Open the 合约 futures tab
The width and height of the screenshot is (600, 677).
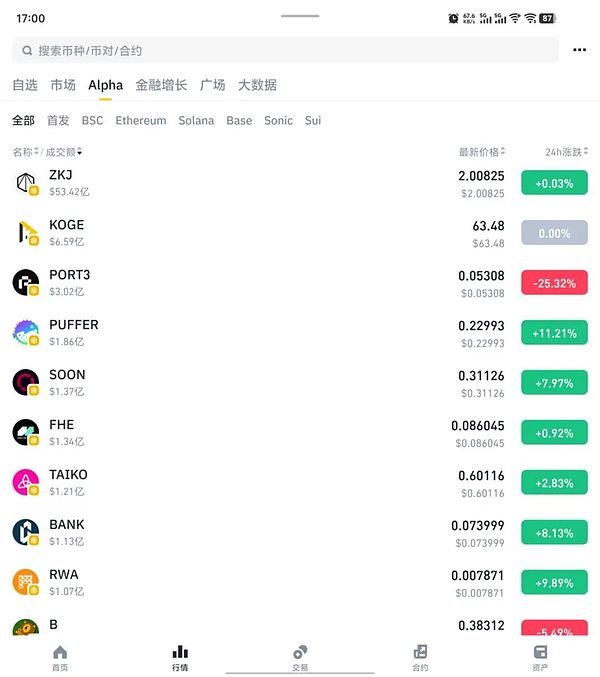(x=420, y=657)
